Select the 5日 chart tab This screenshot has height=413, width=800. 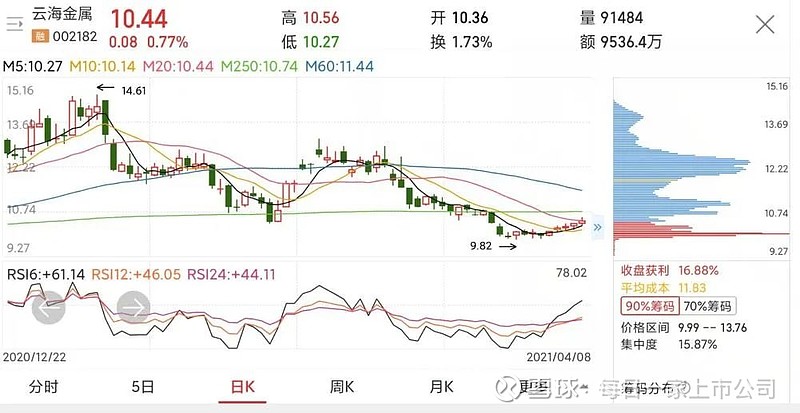[x=143, y=387]
